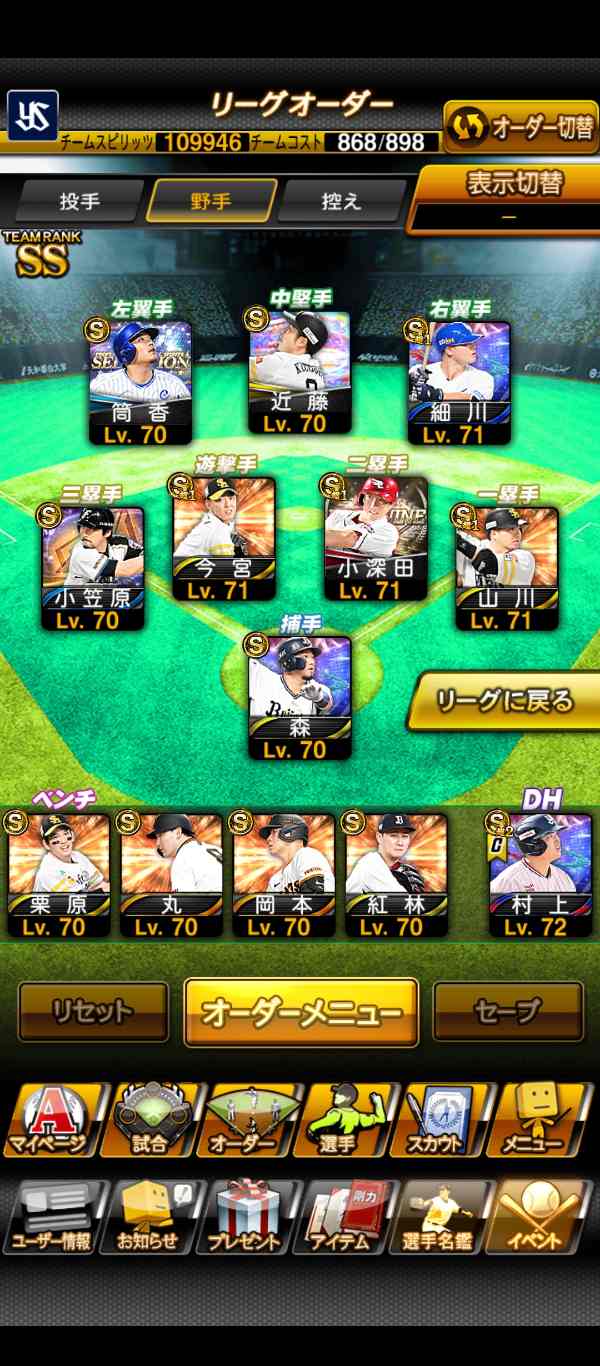Open the オーダーメニュー

click(x=301, y=1012)
